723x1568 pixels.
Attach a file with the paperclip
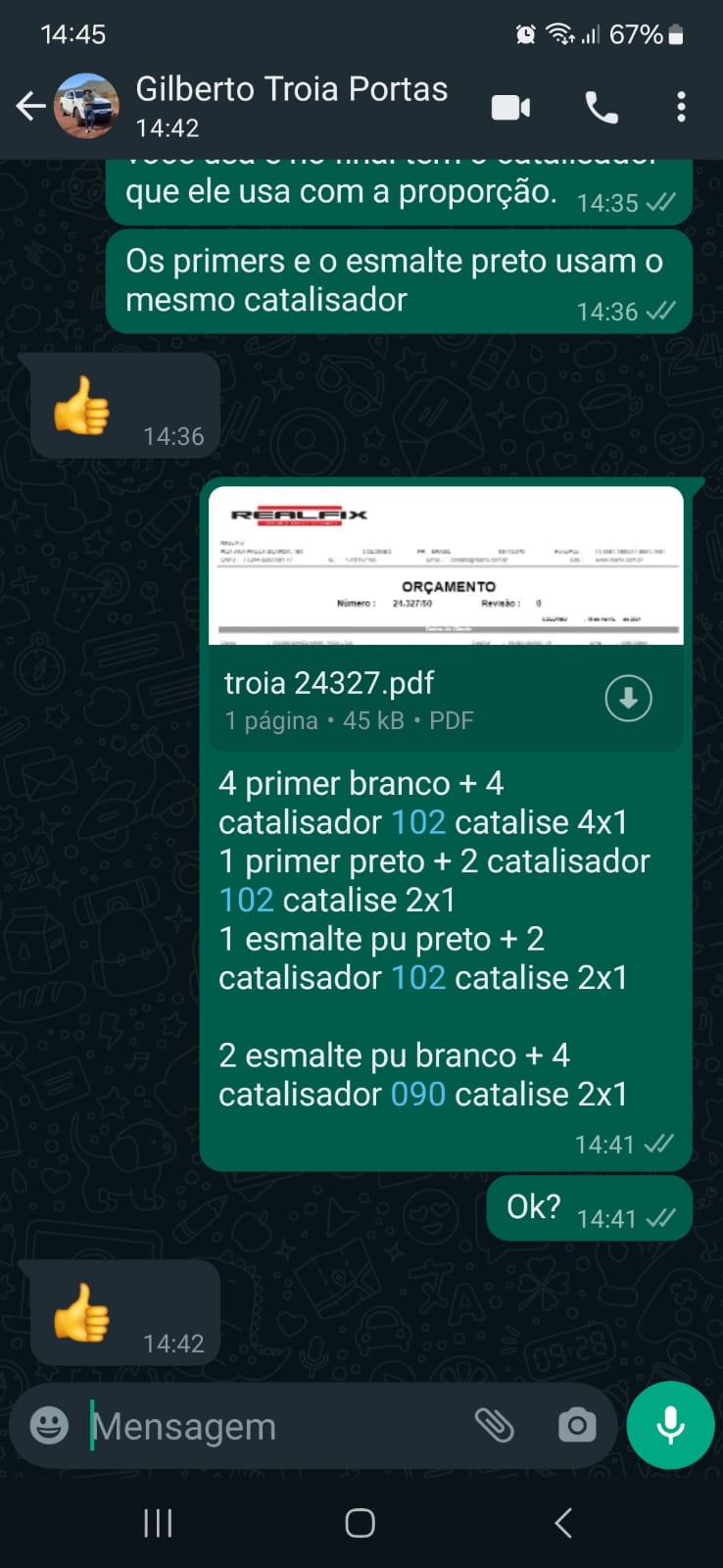(x=494, y=1426)
